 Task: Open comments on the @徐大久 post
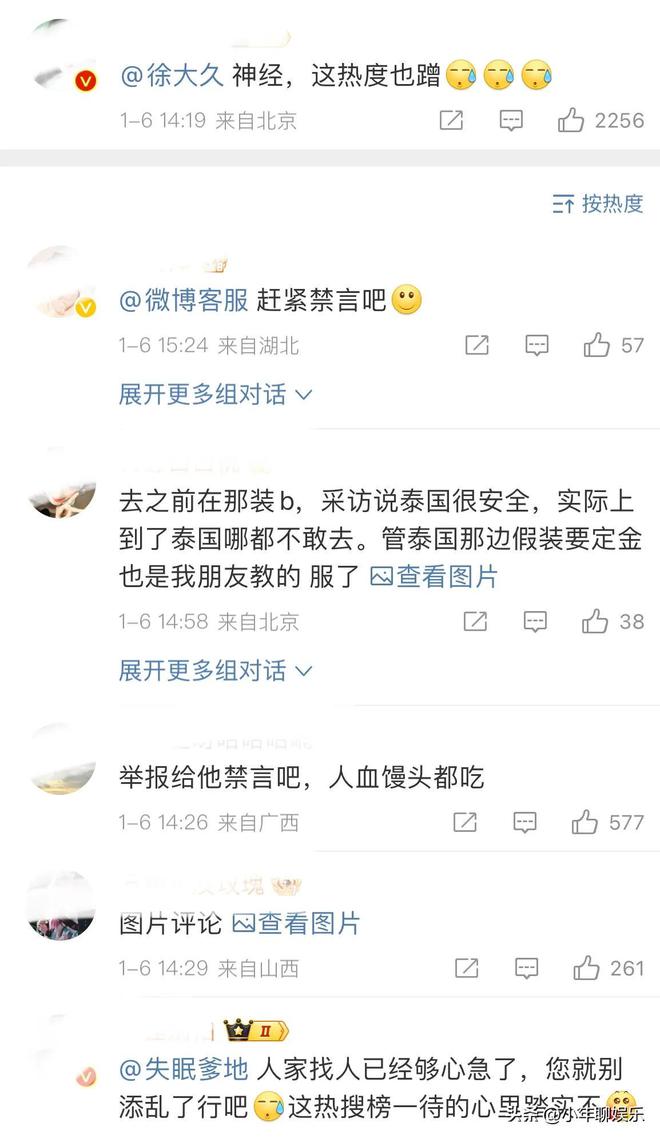coord(511,120)
